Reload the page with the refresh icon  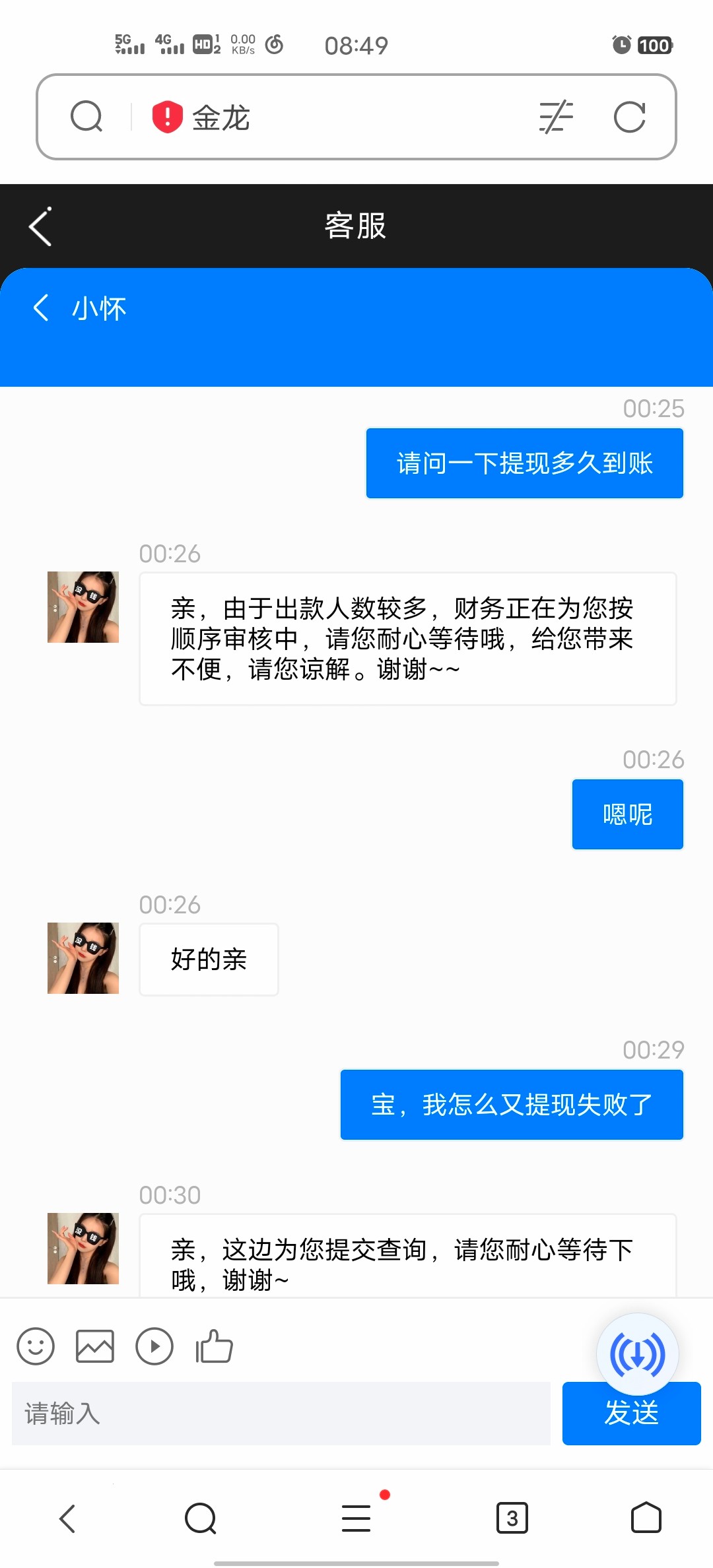click(629, 117)
